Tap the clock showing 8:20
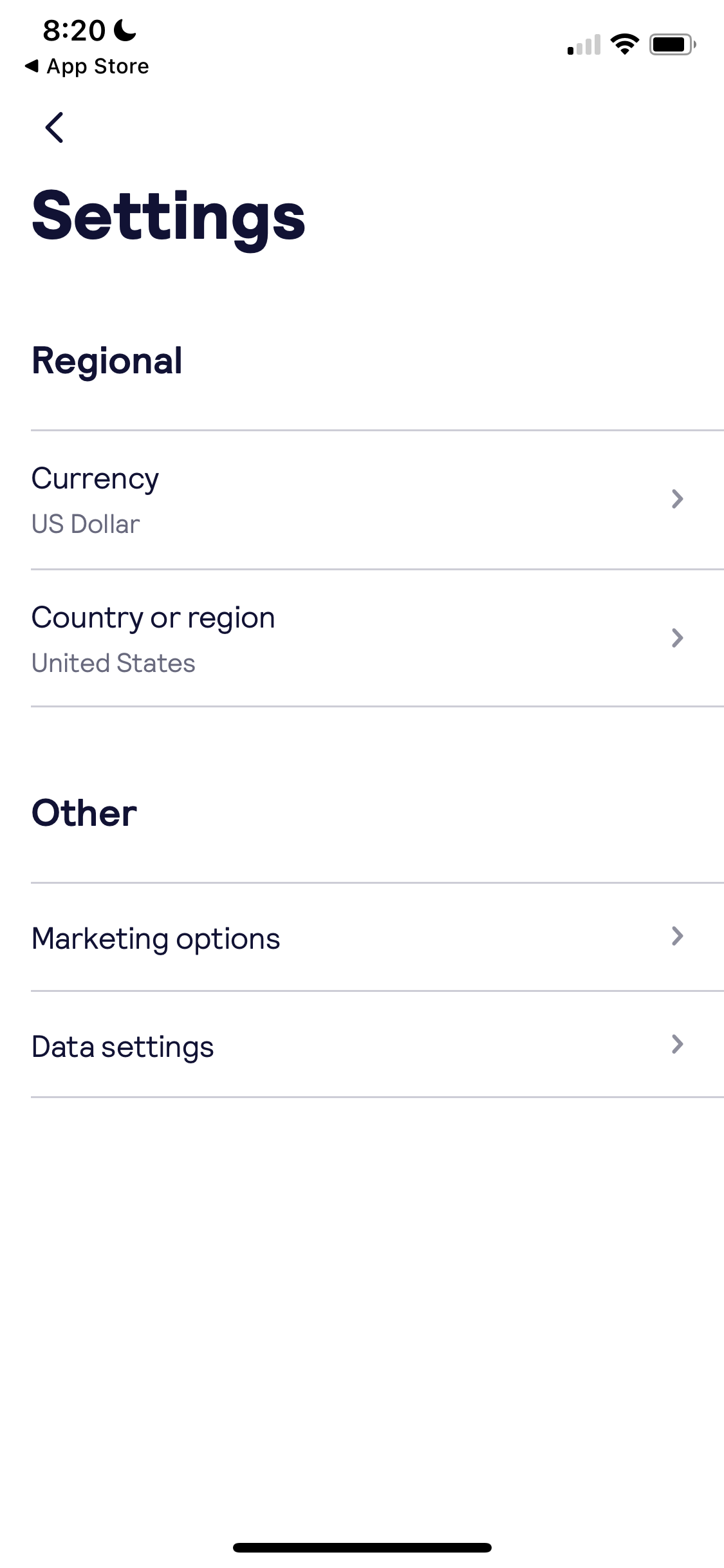The width and height of the screenshot is (724, 1568). 73,28
